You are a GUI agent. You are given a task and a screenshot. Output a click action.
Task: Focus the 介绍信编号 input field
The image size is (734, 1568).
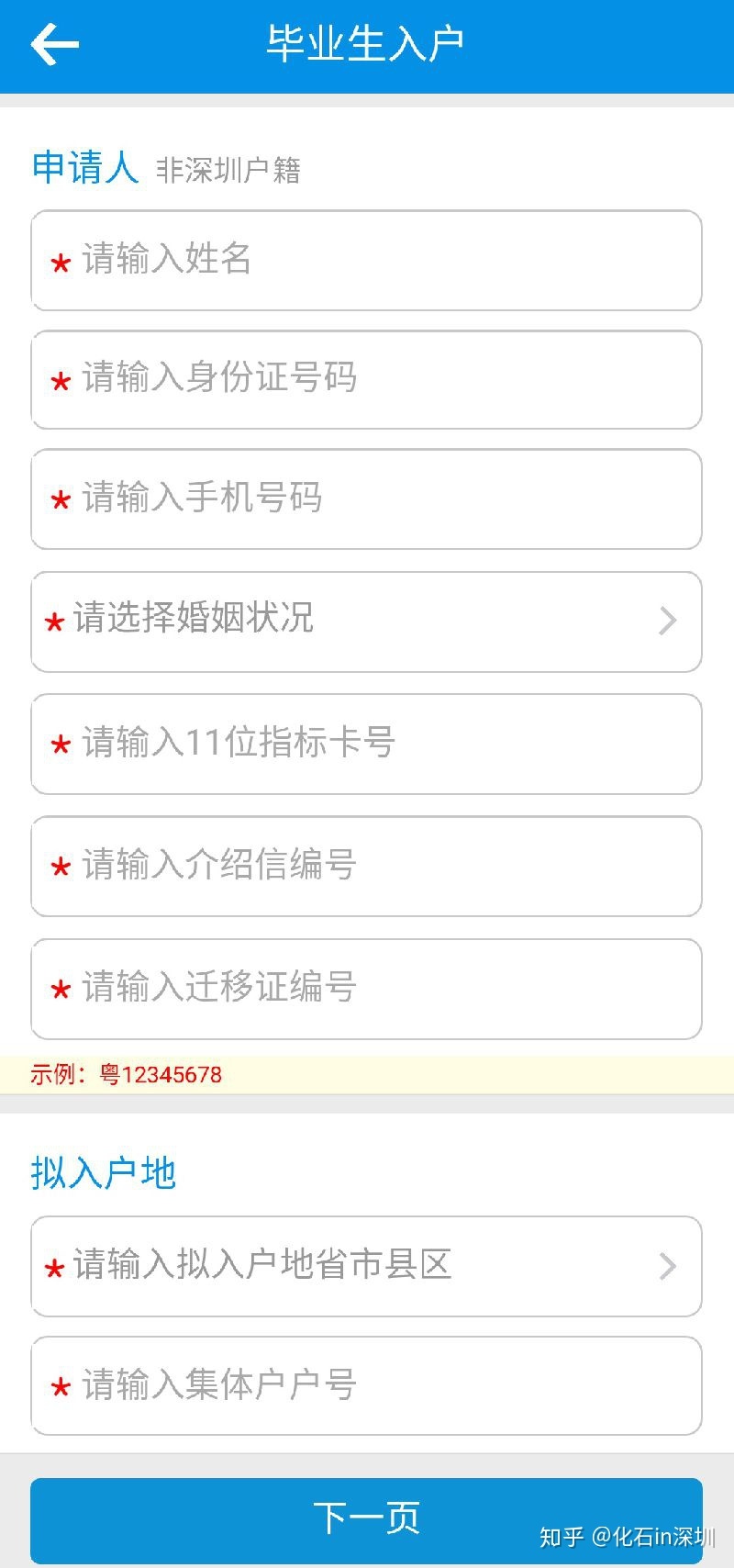point(366,867)
